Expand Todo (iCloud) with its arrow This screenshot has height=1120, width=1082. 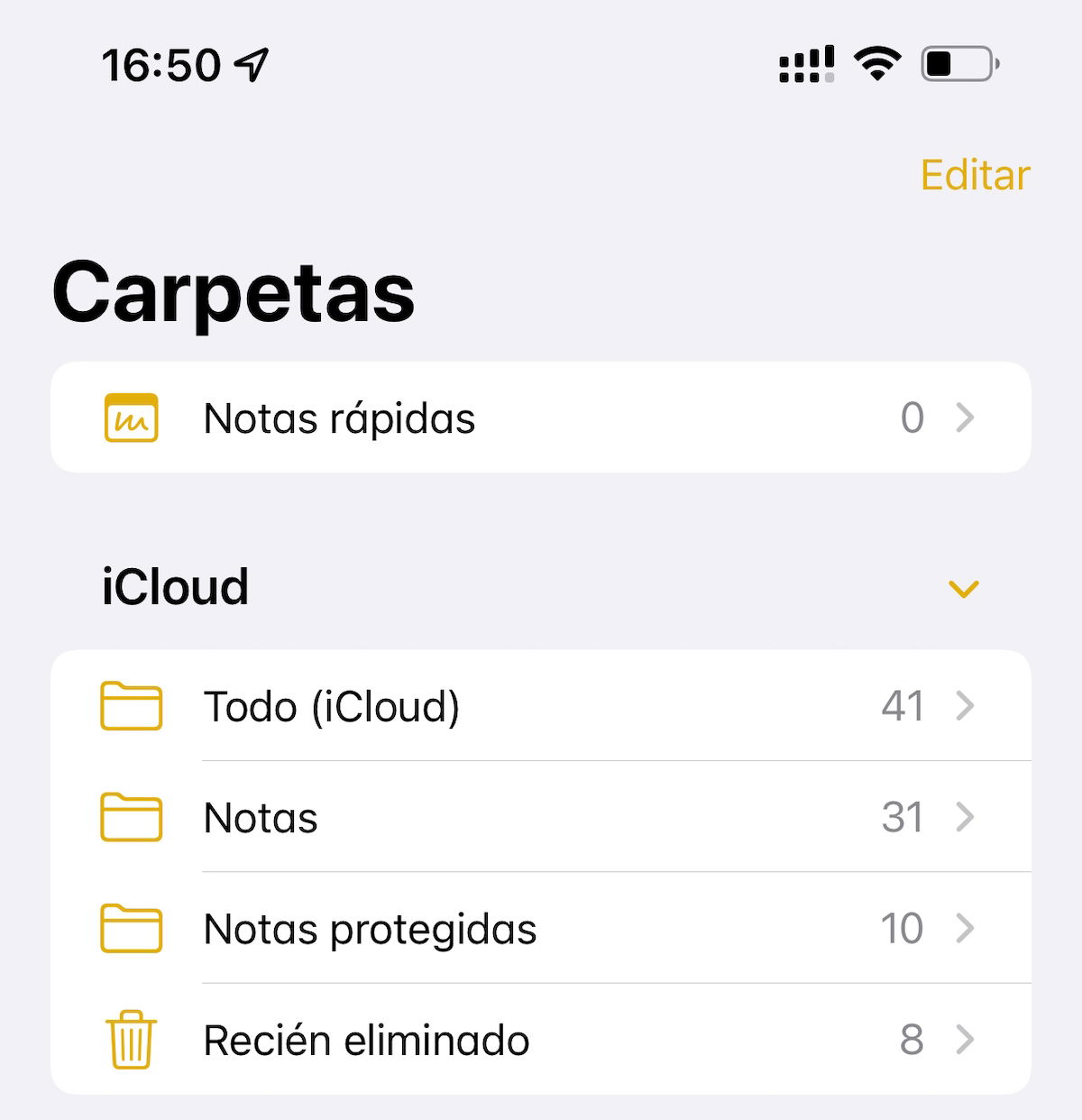tap(967, 707)
